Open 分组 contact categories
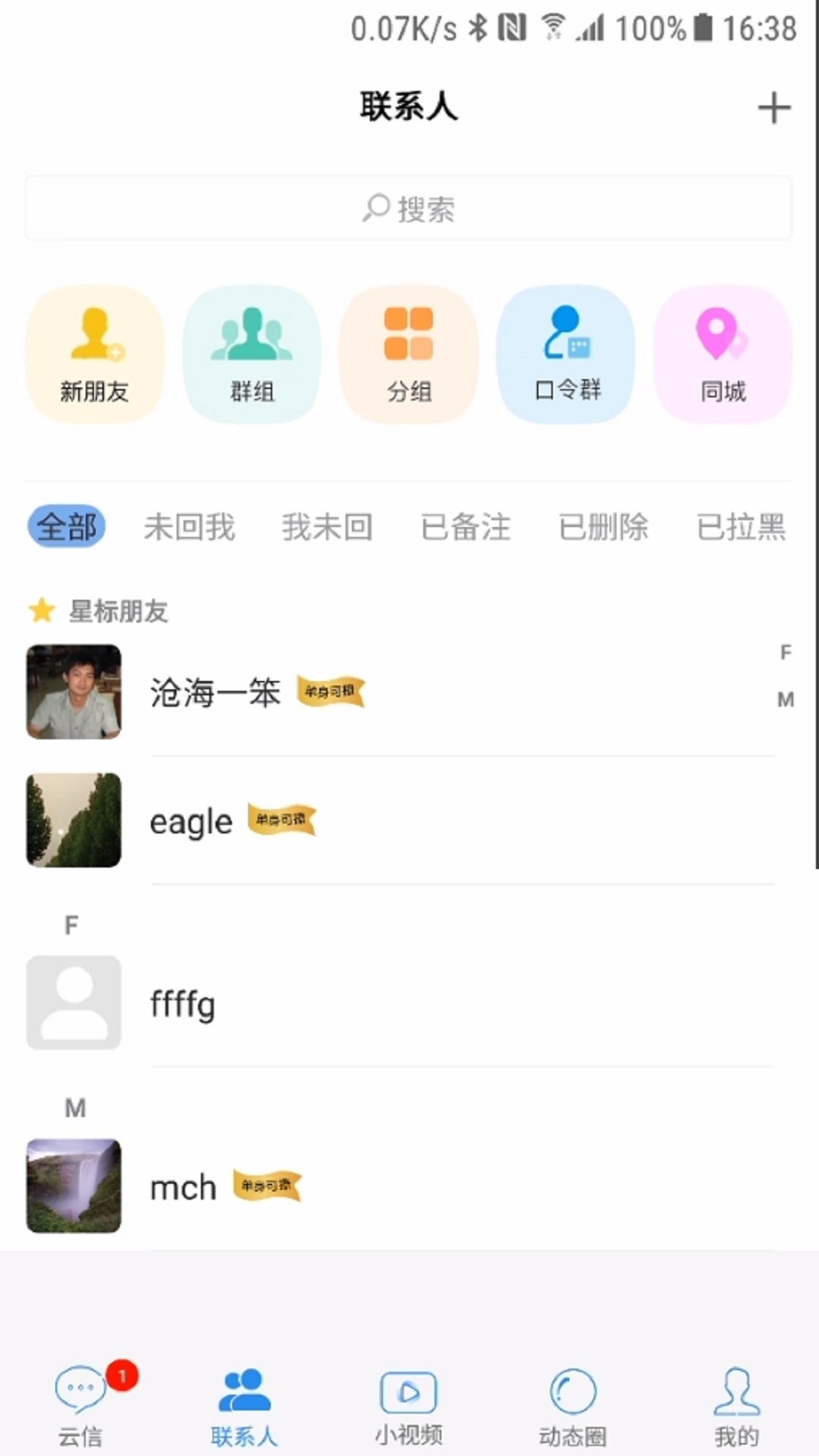This screenshot has width=819, height=1456. point(409,354)
